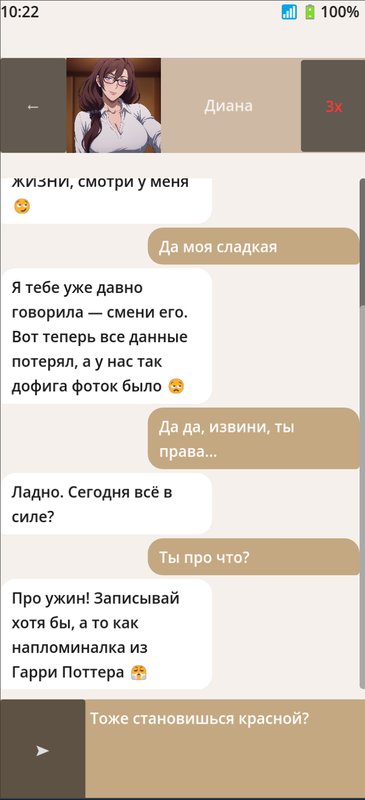Go back with the left arrow button
This screenshot has width=365, height=800.
(33, 106)
